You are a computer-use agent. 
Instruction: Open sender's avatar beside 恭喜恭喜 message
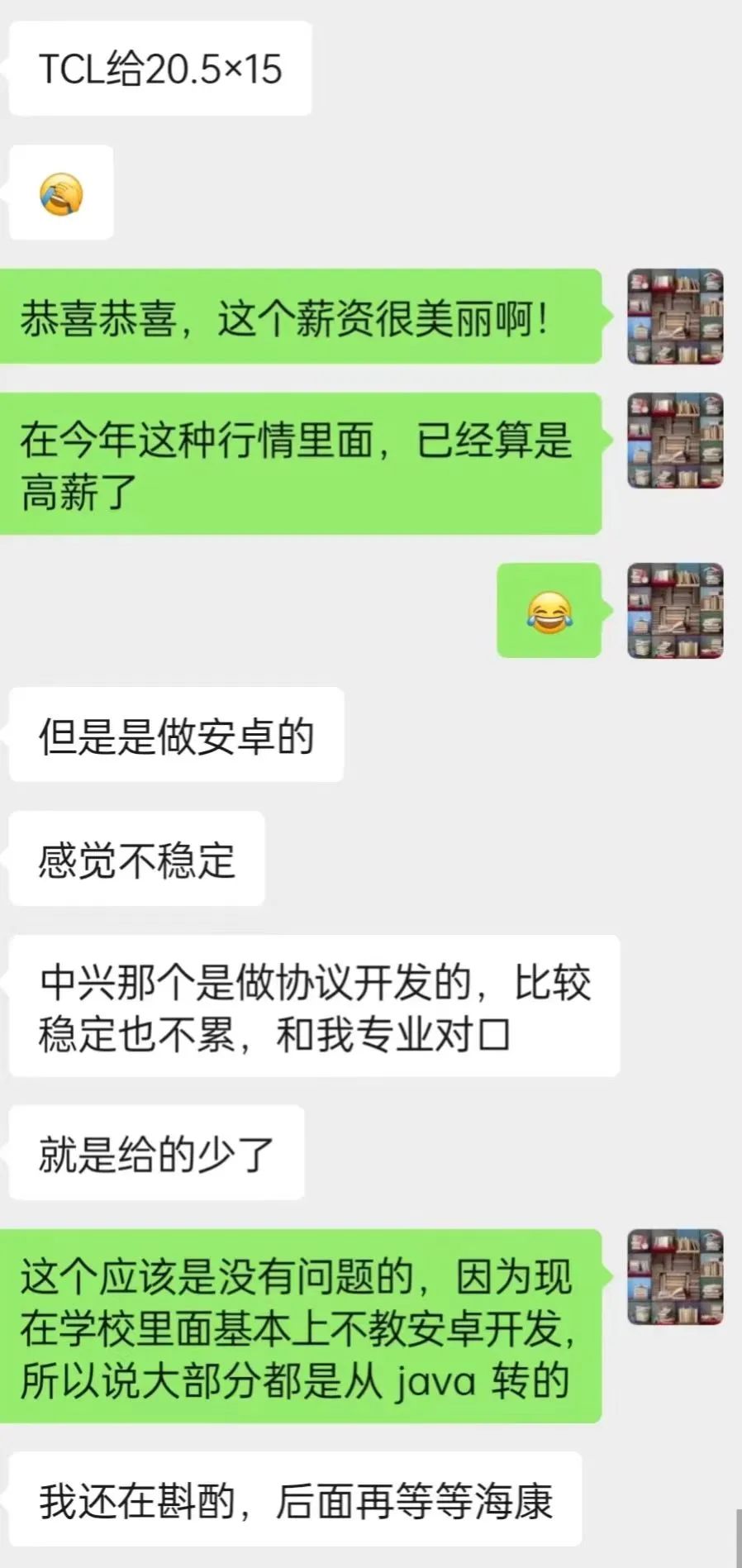point(675,317)
